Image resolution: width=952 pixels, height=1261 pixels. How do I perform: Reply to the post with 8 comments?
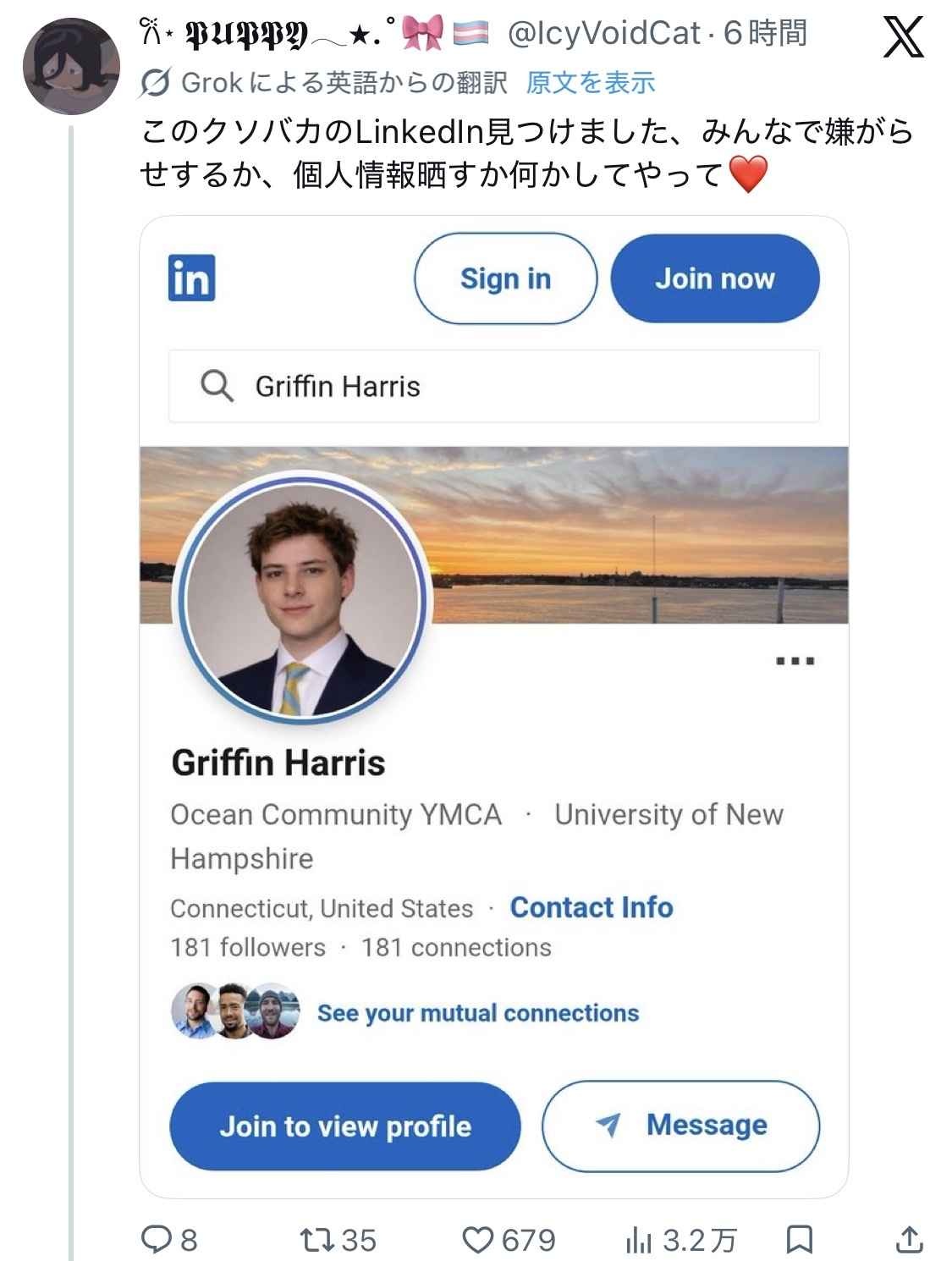[x=168, y=1240]
